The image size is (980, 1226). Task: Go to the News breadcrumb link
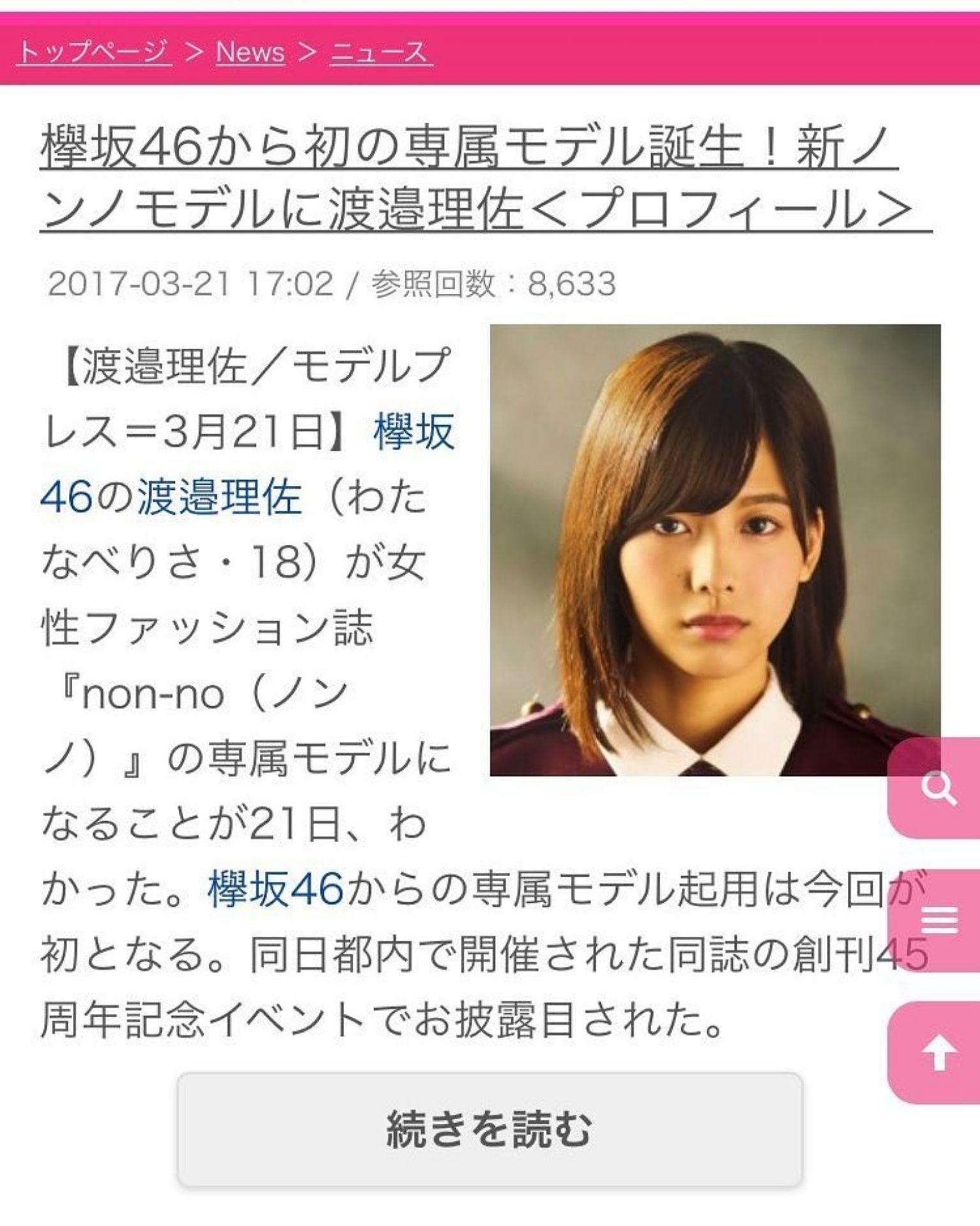click(250, 52)
